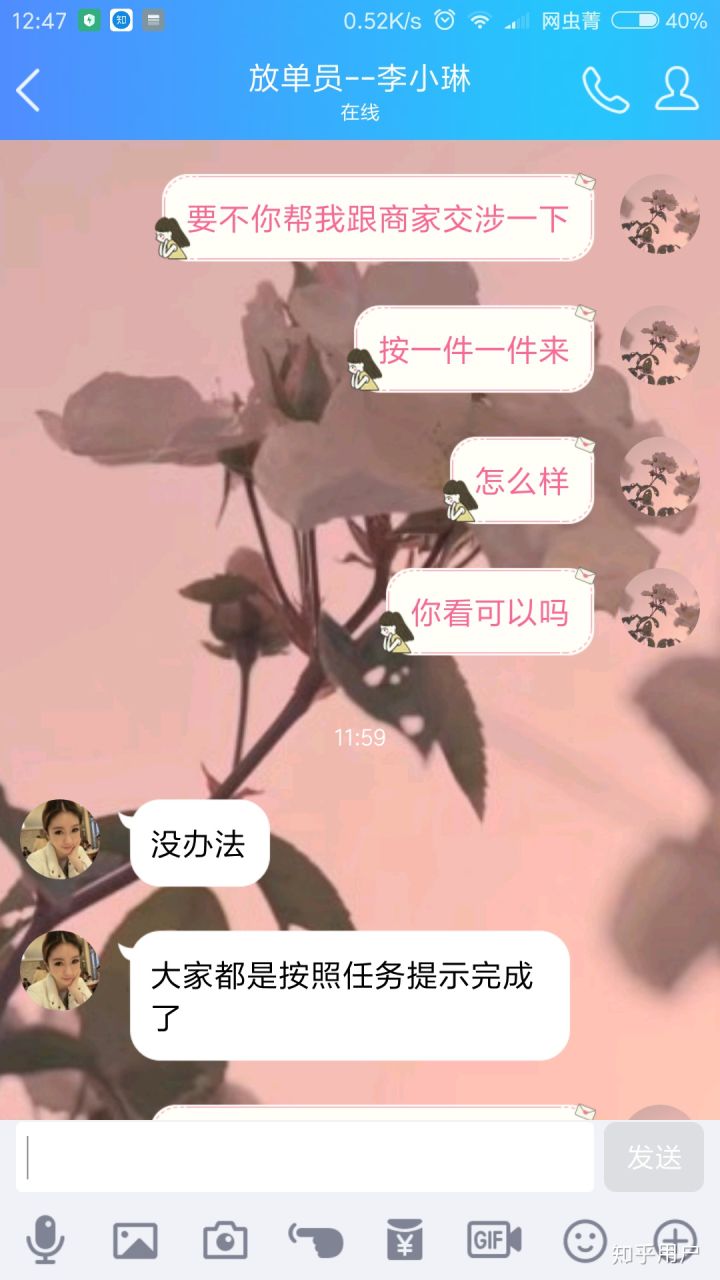Viewport: 720px width, 1280px height.
Task: Focus the message input field
Action: pyautogui.click(x=305, y=1157)
